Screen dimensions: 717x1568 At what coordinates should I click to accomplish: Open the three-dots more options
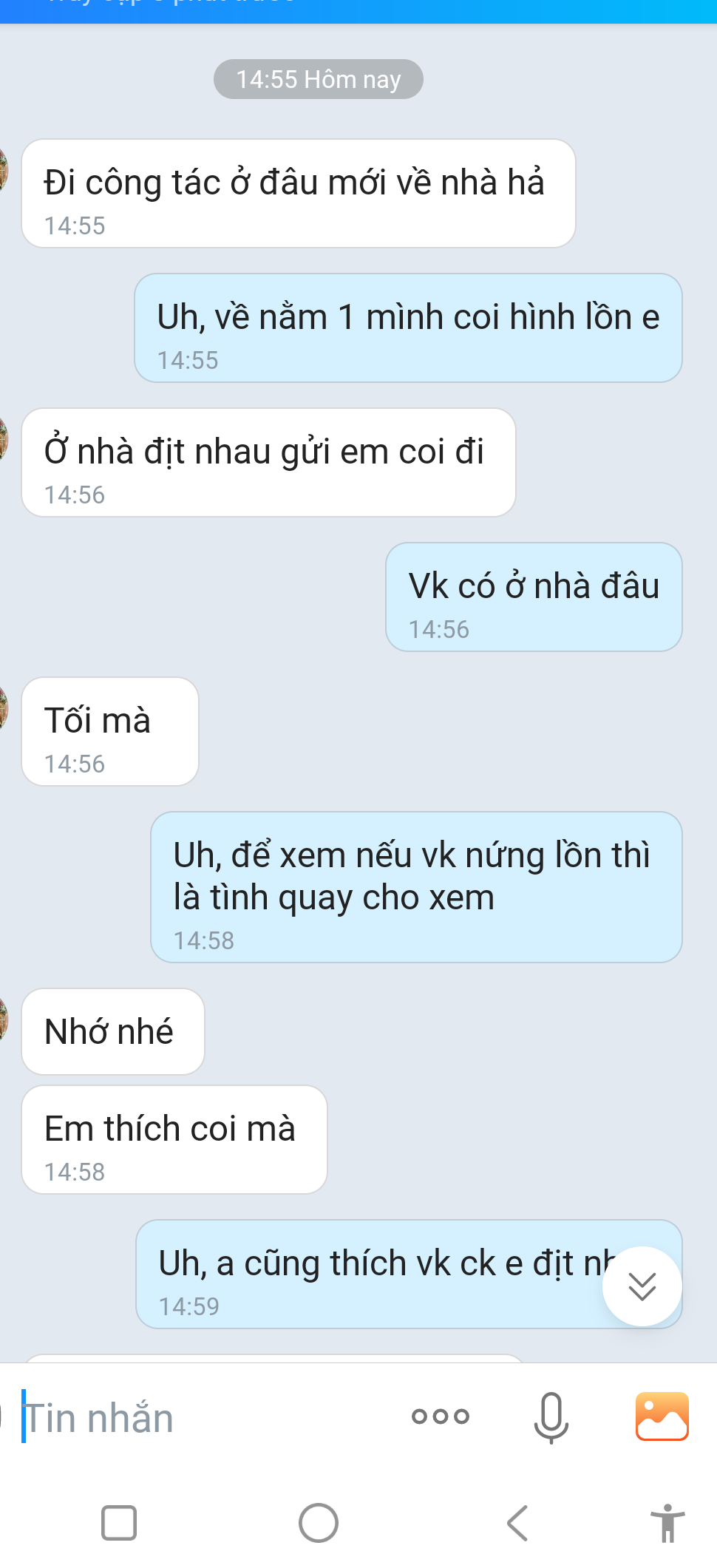[x=441, y=1416]
